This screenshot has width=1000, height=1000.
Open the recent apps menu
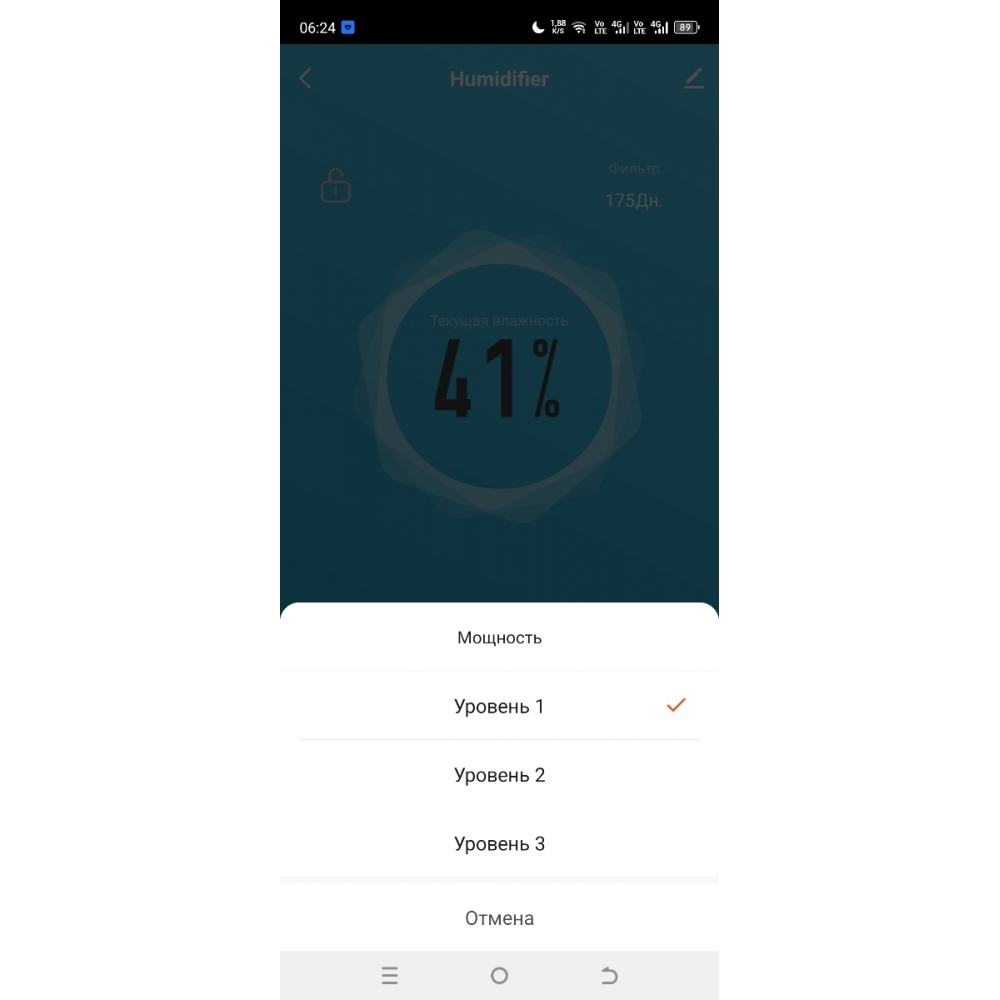point(390,976)
